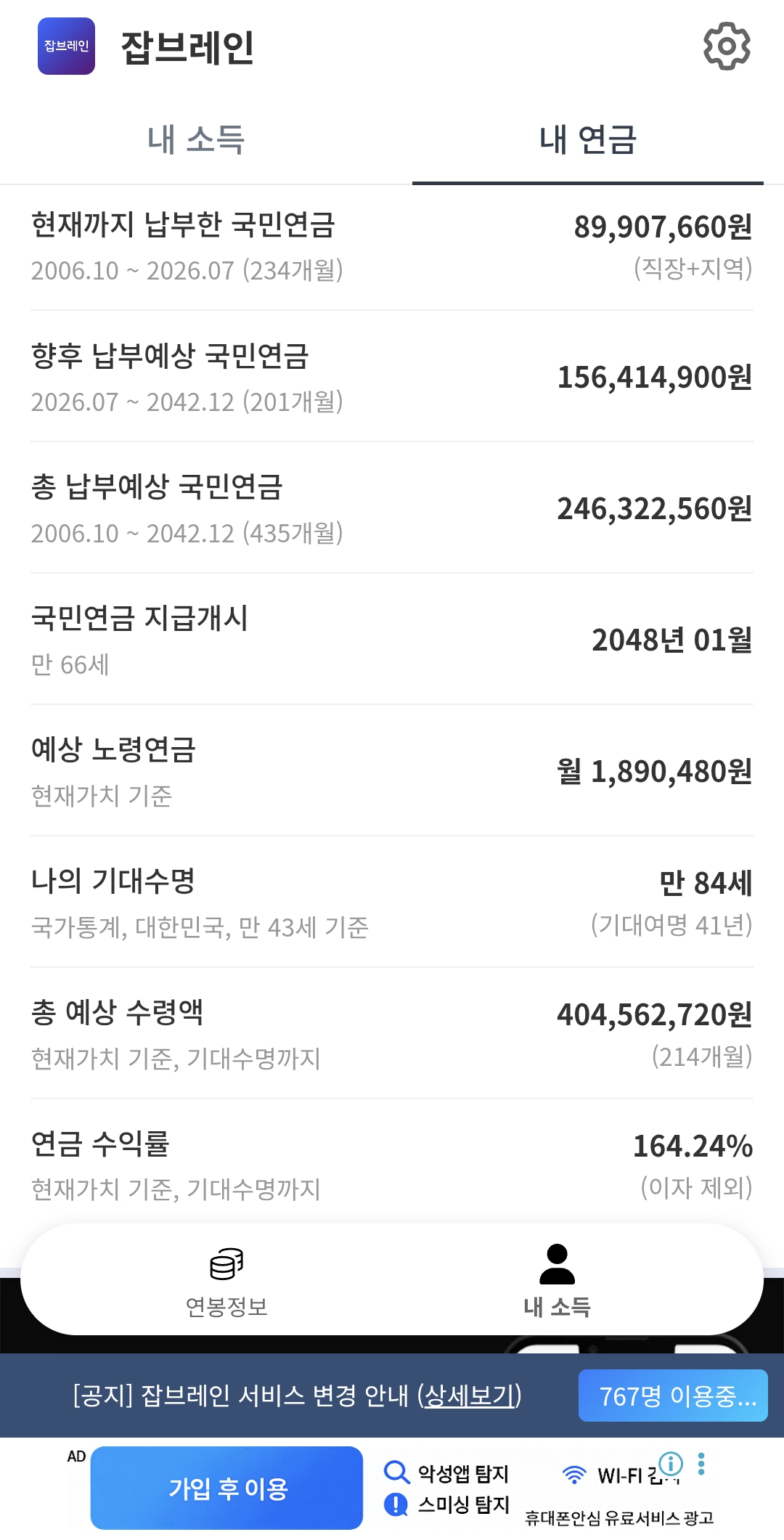784x1540 pixels.
Task: Switch to the 내 소득 top tab
Action: click(196, 139)
